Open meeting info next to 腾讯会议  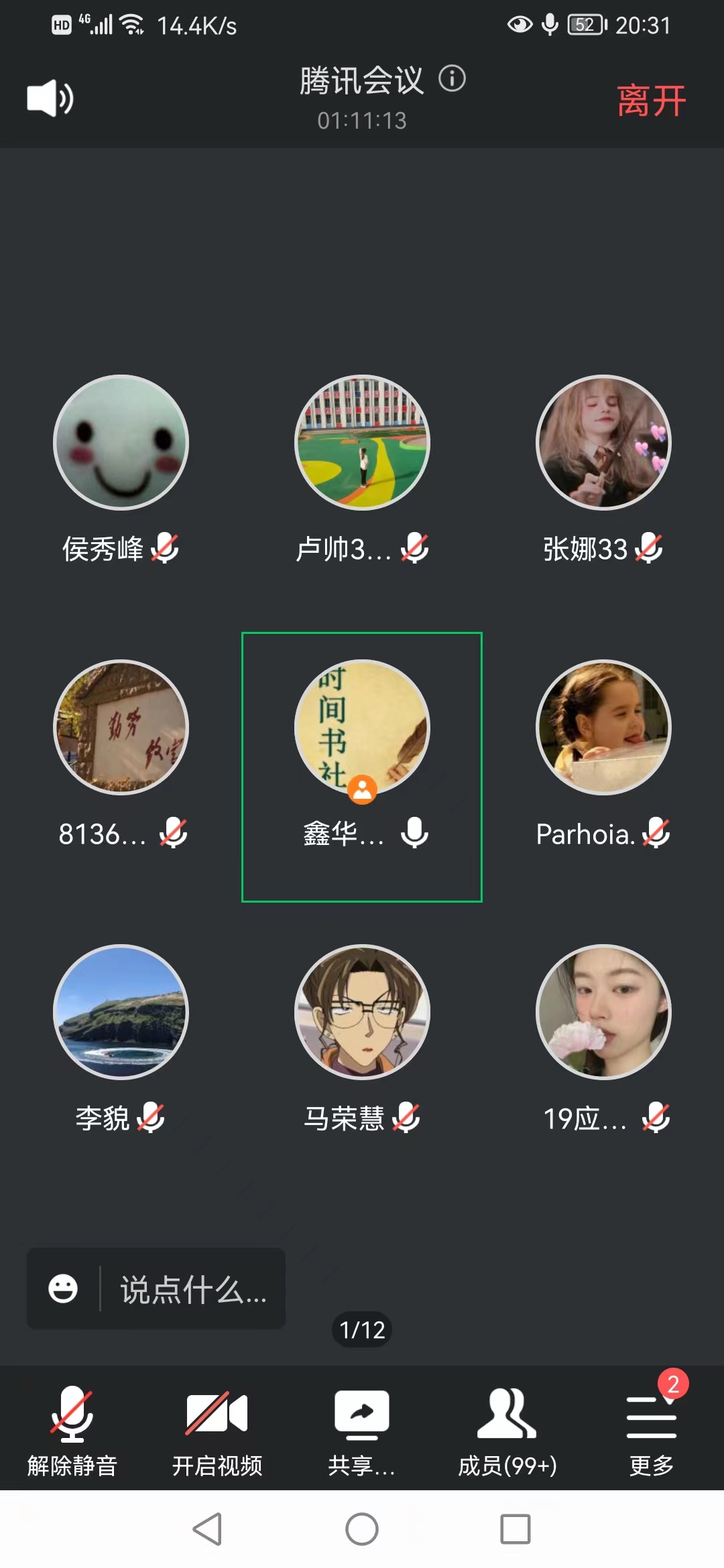(x=452, y=79)
